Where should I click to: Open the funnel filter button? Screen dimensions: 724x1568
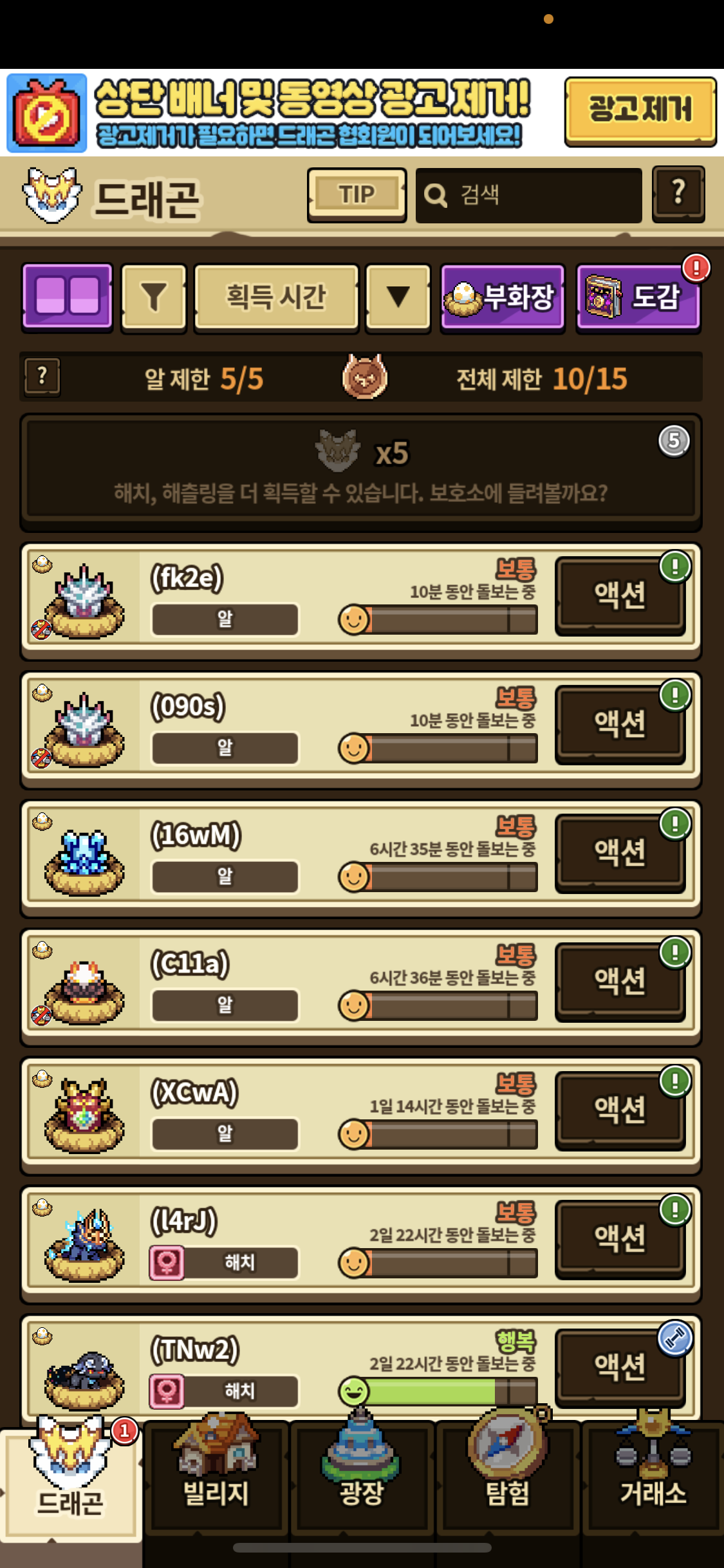[x=154, y=297]
